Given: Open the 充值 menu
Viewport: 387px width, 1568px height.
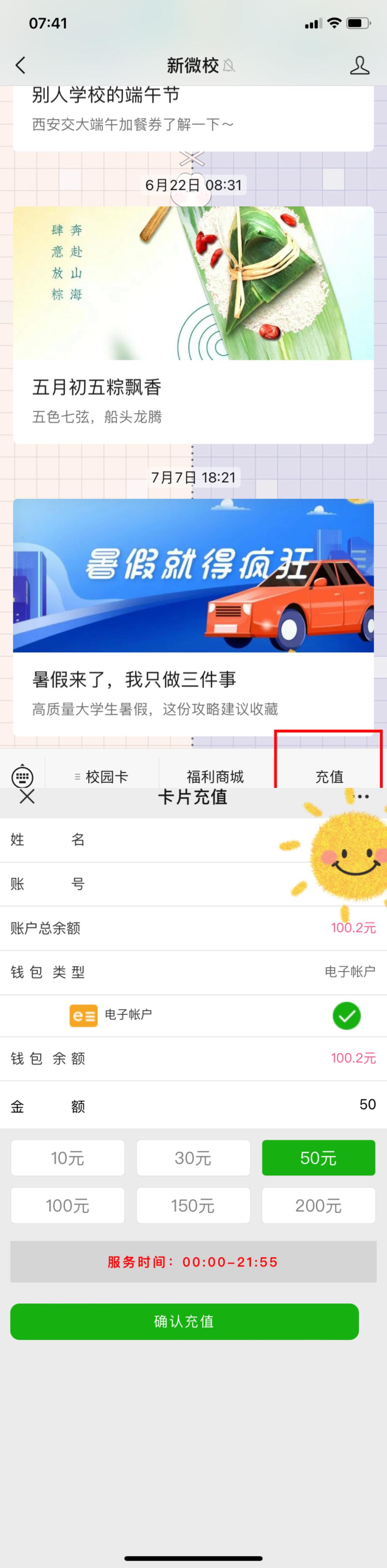Looking at the screenshot, I should pos(329,776).
